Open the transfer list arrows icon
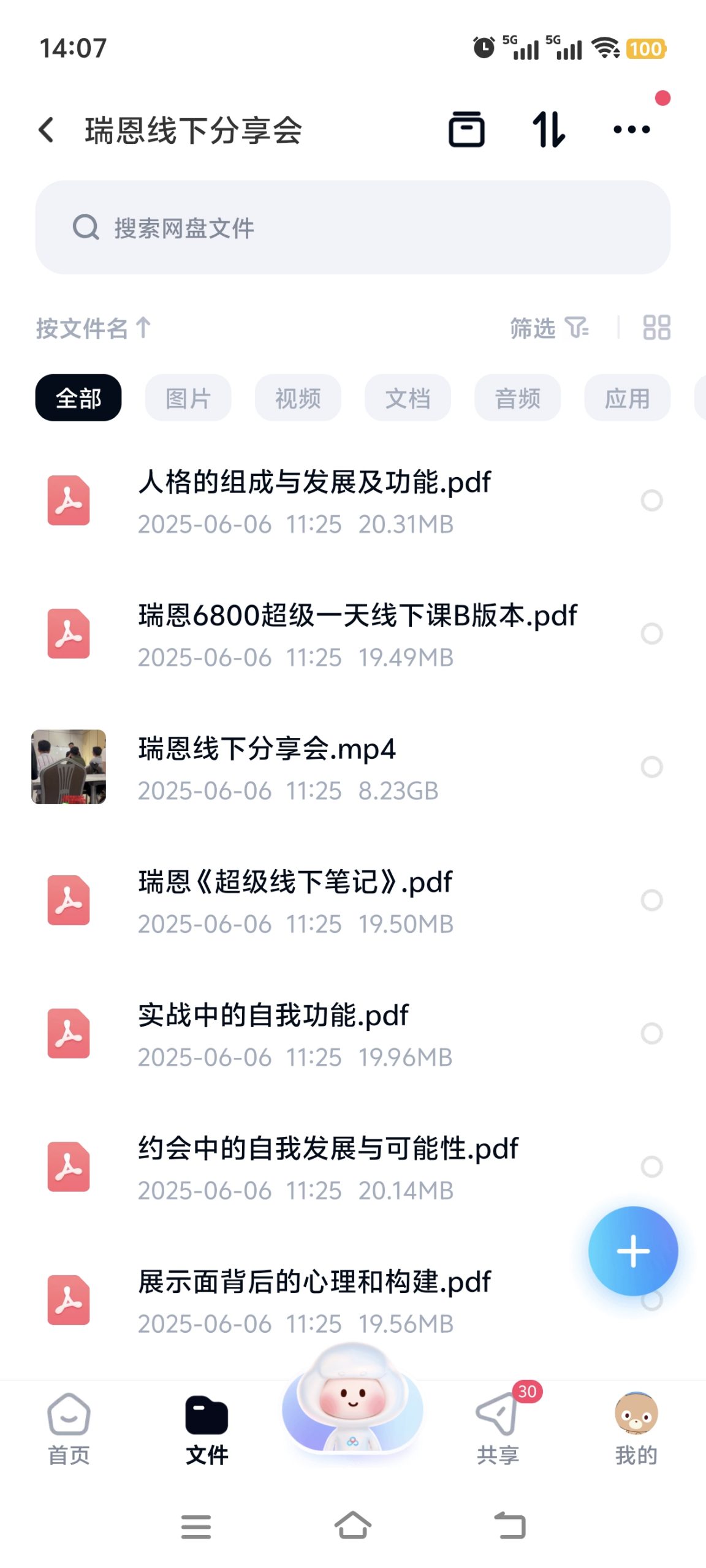706x1568 pixels. point(548,130)
